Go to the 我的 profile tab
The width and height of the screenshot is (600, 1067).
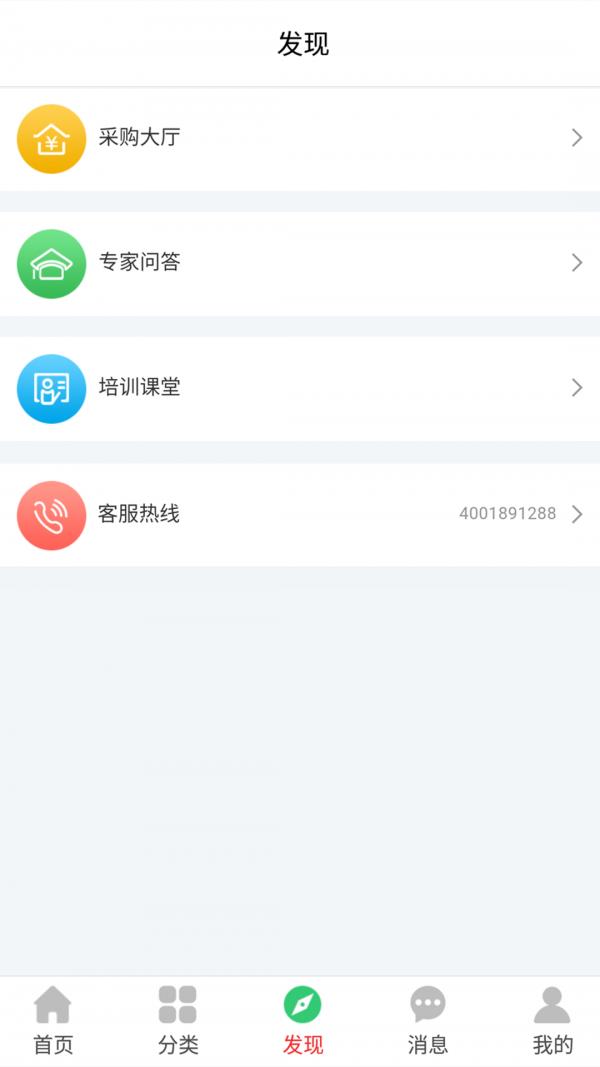[x=552, y=1021]
